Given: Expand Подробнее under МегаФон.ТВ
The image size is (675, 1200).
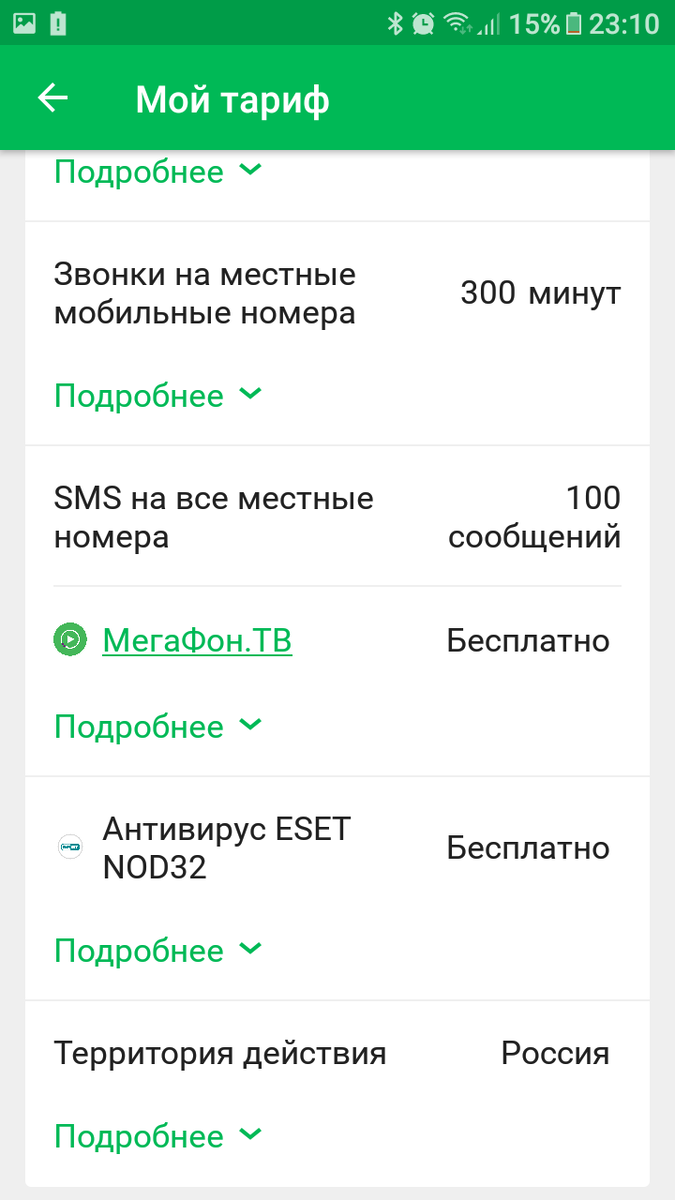Looking at the screenshot, I should tap(158, 726).
